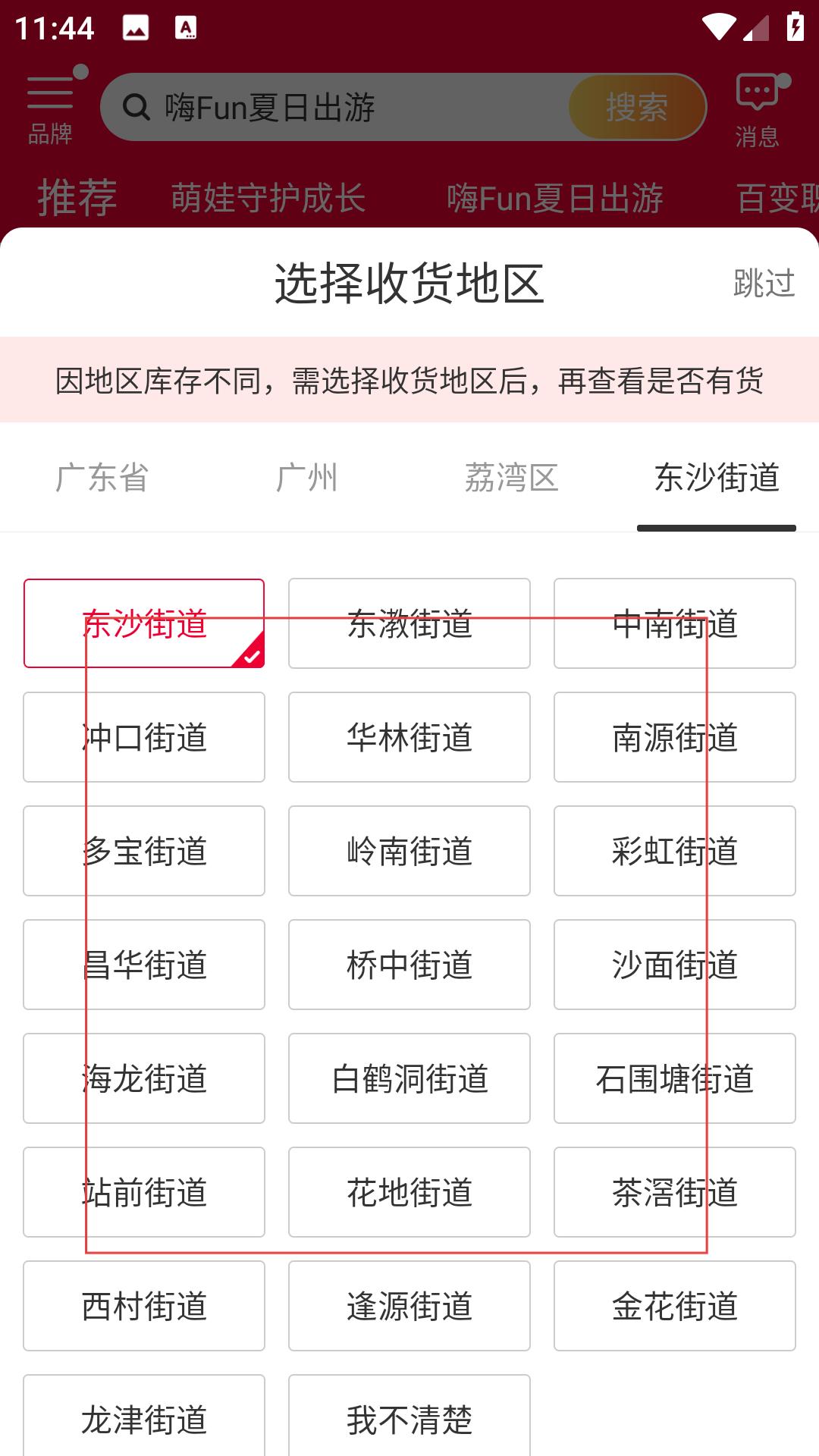Pick 白鹤洞街道
This screenshot has height=1456, width=819.
409,1078
